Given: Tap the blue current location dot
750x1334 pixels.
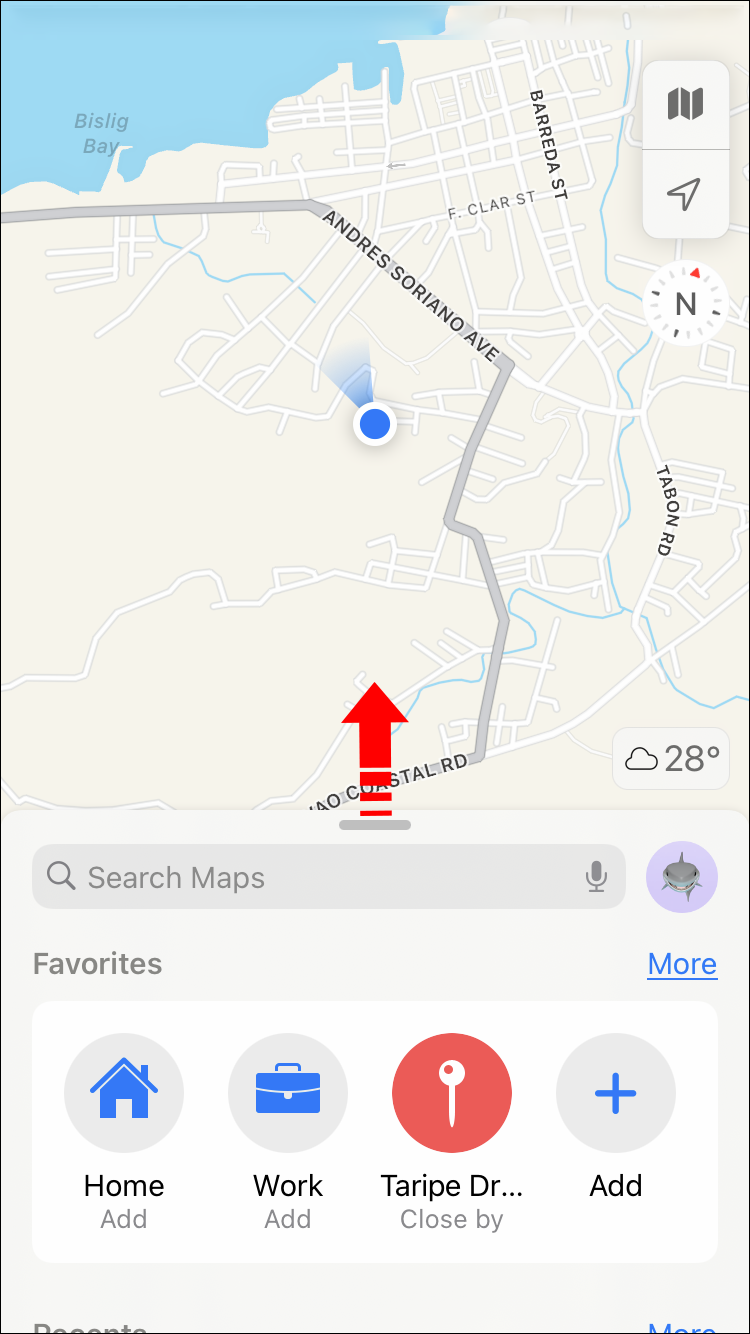Looking at the screenshot, I should (x=375, y=425).
